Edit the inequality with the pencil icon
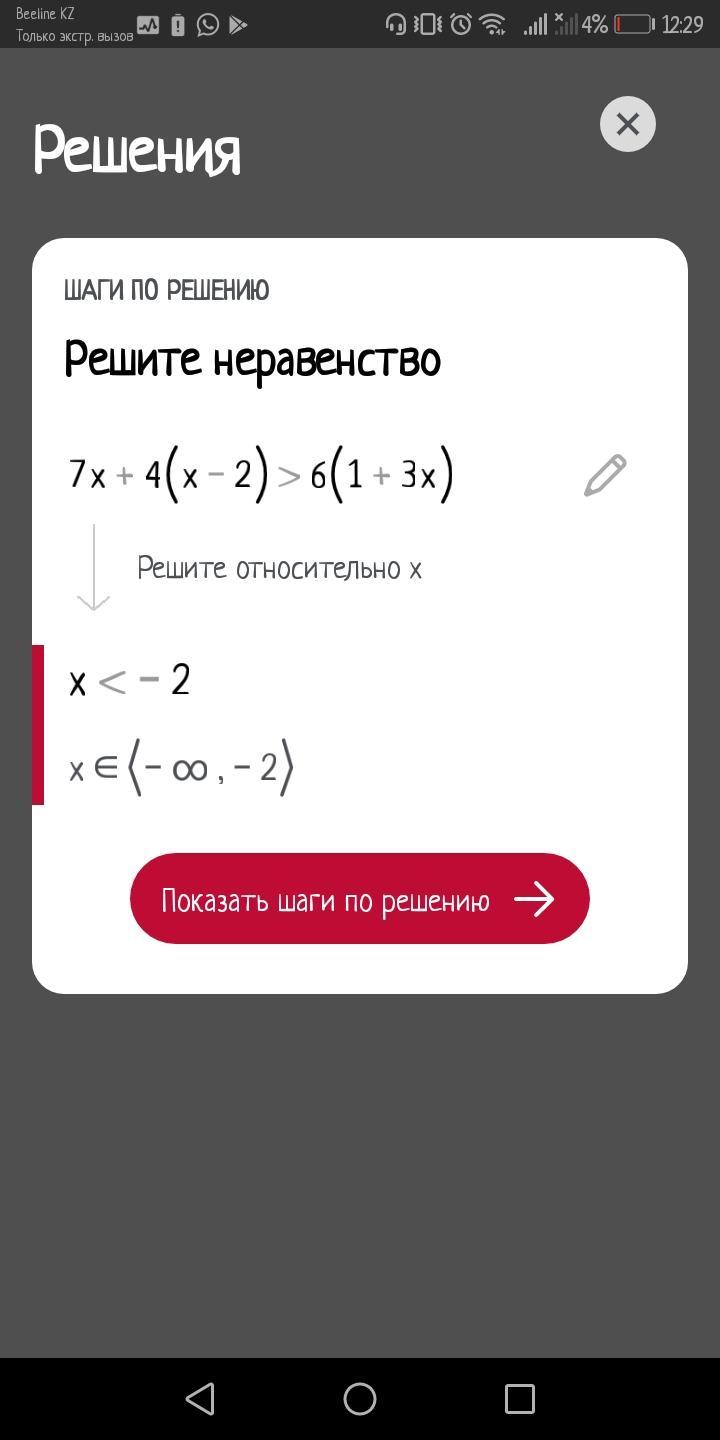720x1440 pixels. [605, 475]
